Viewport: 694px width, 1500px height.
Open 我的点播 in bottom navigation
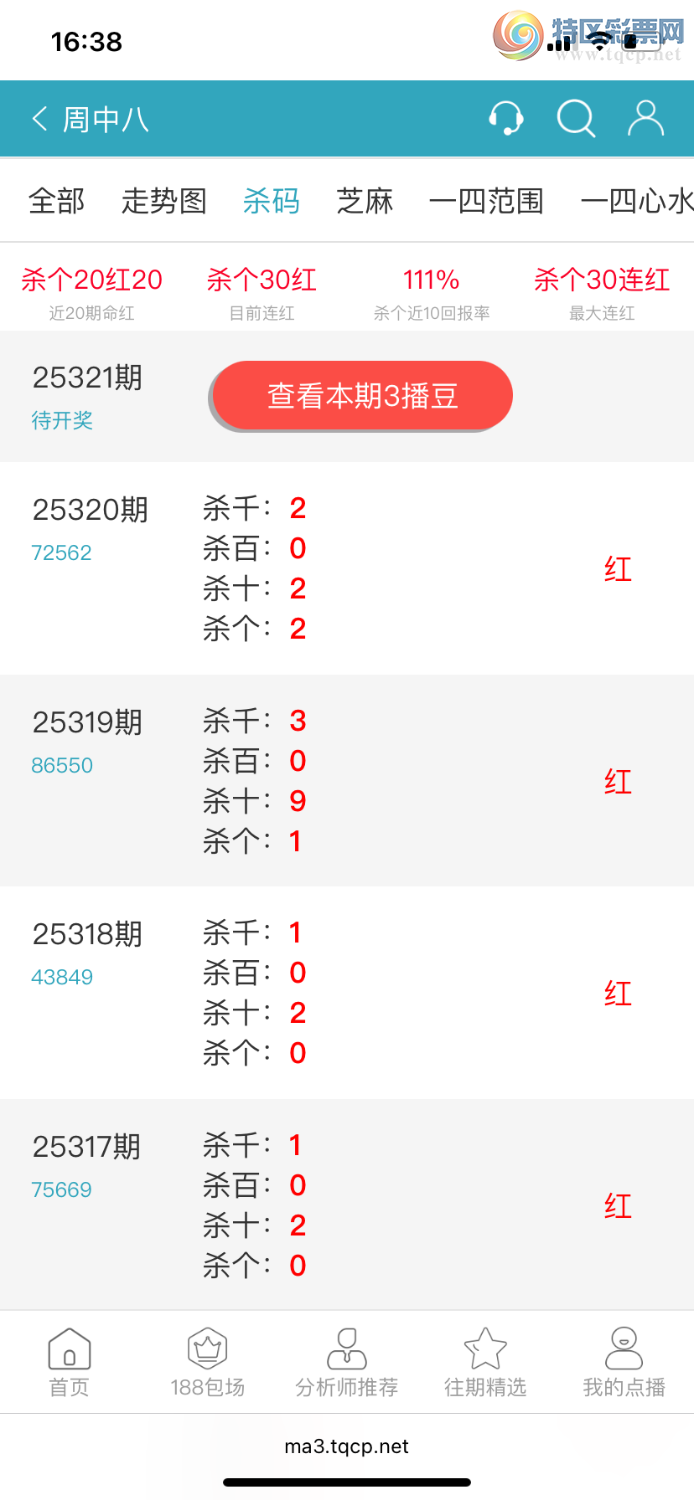tap(624, 1362)
